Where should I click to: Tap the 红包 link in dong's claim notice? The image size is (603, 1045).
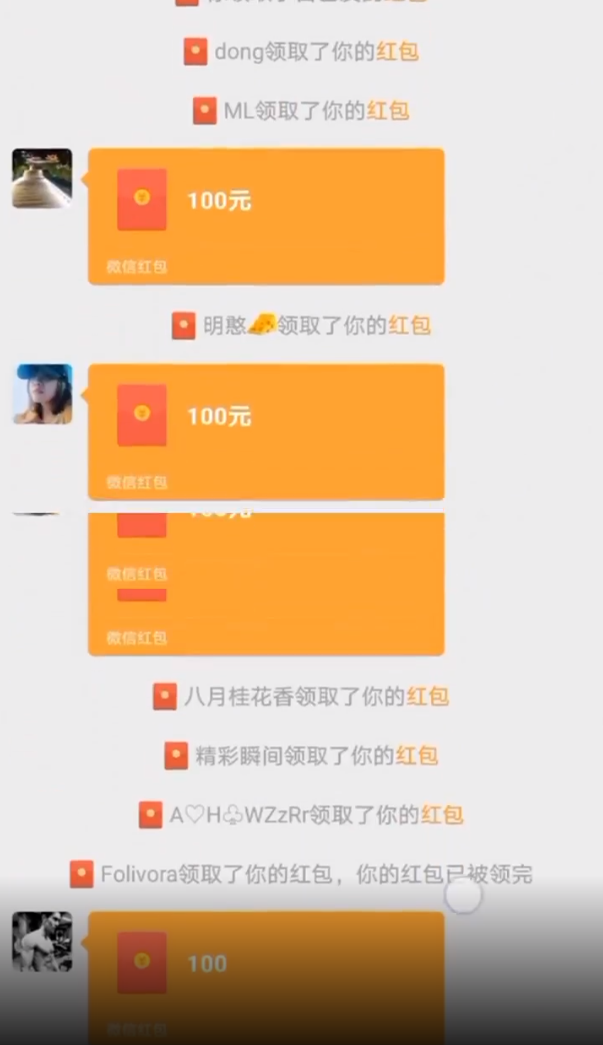[397, 52]
